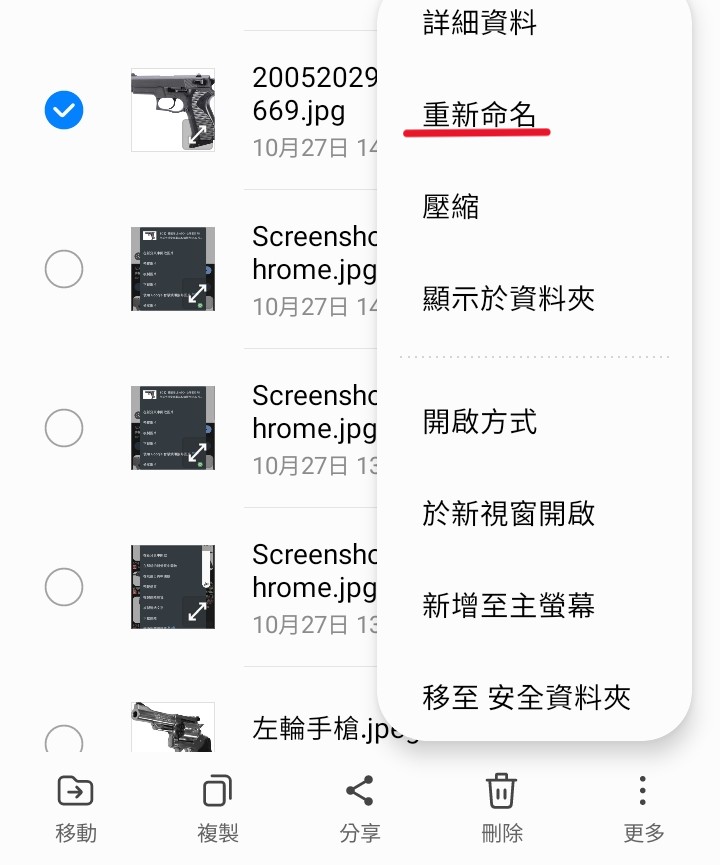The image size is (720, 865).
Task: Tap 顯示於資料夾 option
Action: pyautogui.click(x=509, y=298)
